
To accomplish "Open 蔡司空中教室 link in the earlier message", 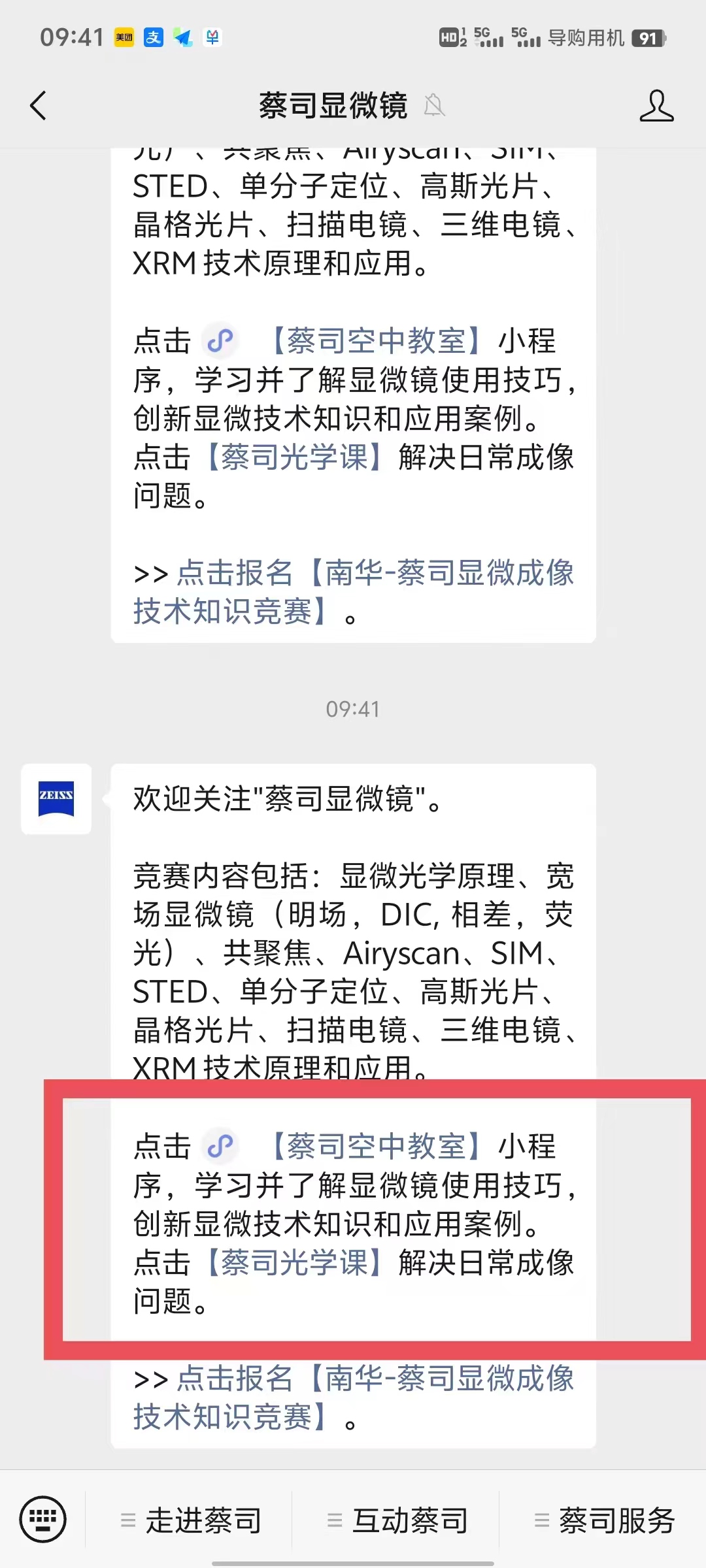I will pyautogui.click(x=375, y=341).
